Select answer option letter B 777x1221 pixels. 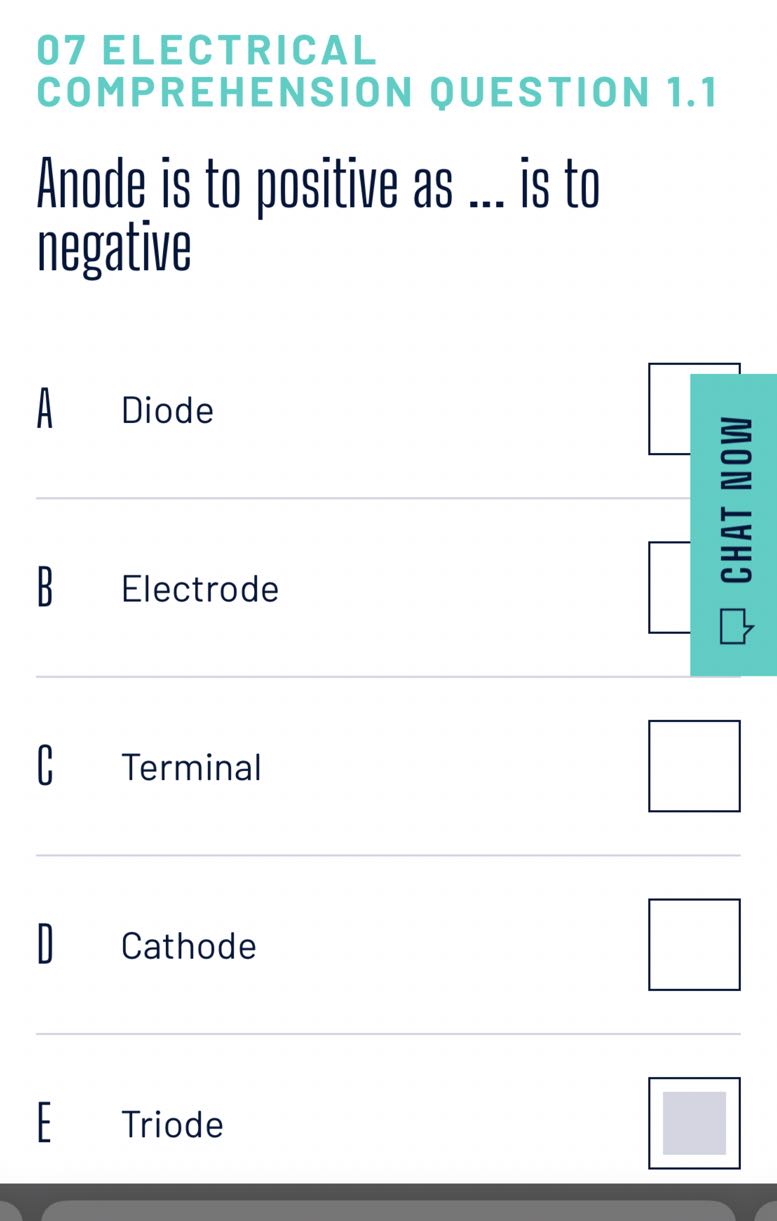44,588
